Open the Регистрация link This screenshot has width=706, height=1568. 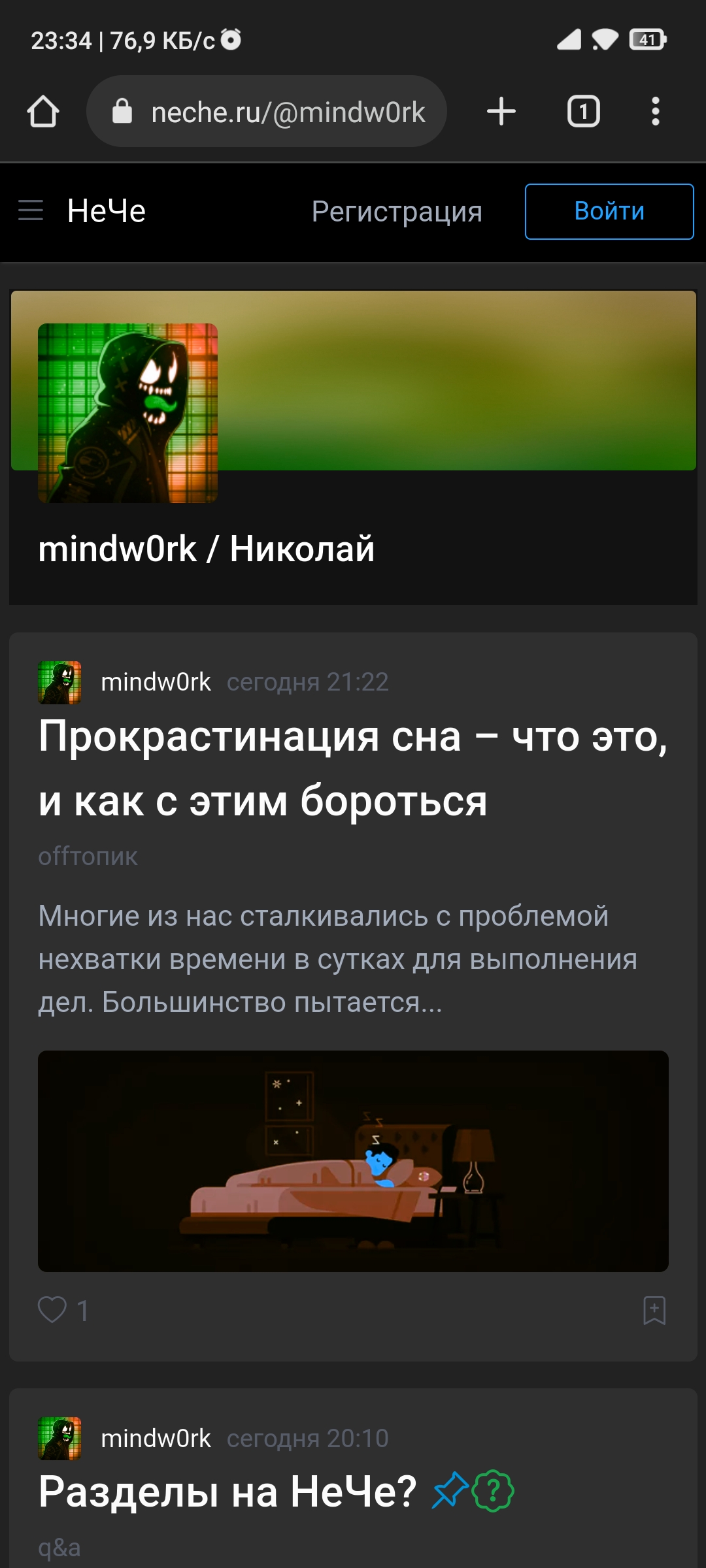pos(397,212)
